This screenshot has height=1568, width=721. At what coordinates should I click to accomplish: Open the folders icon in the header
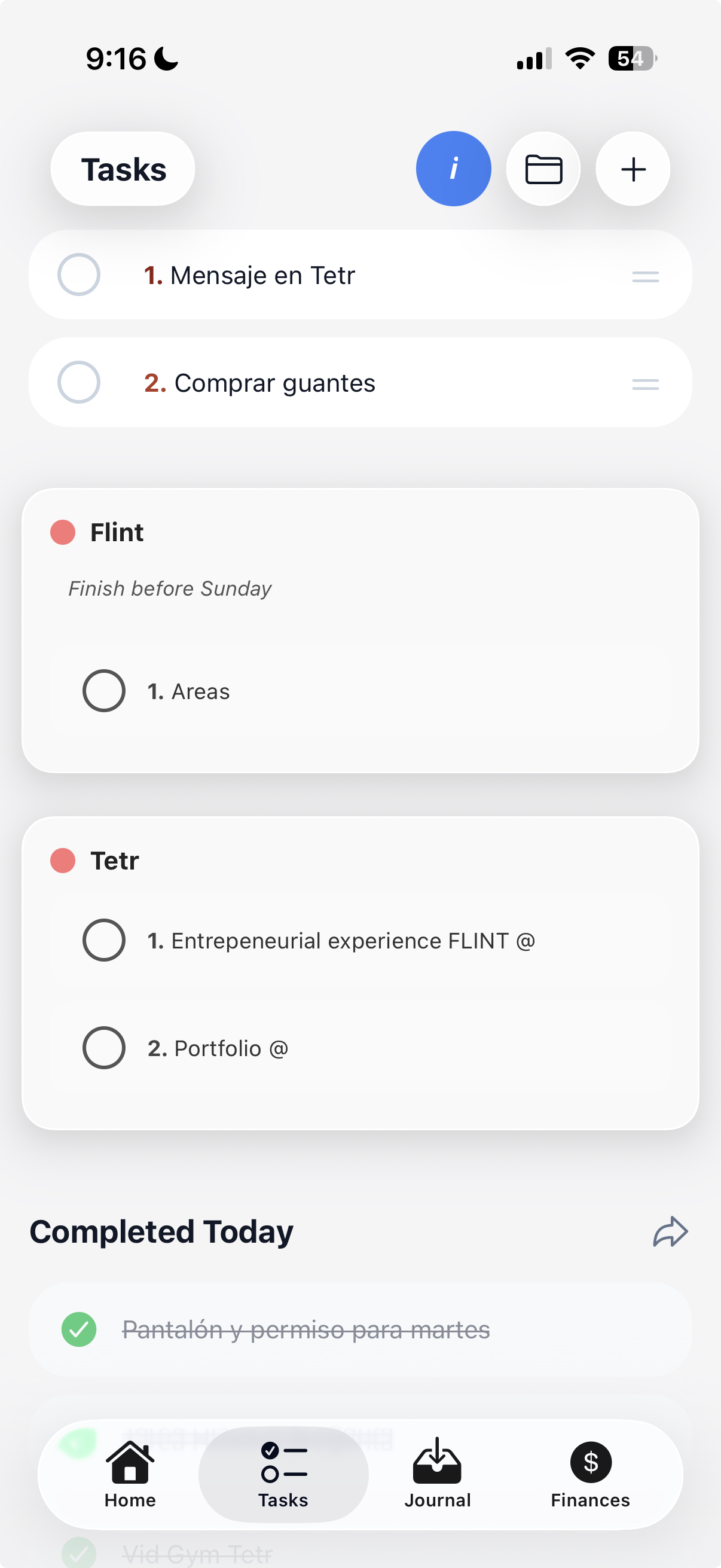pos(543,169)
